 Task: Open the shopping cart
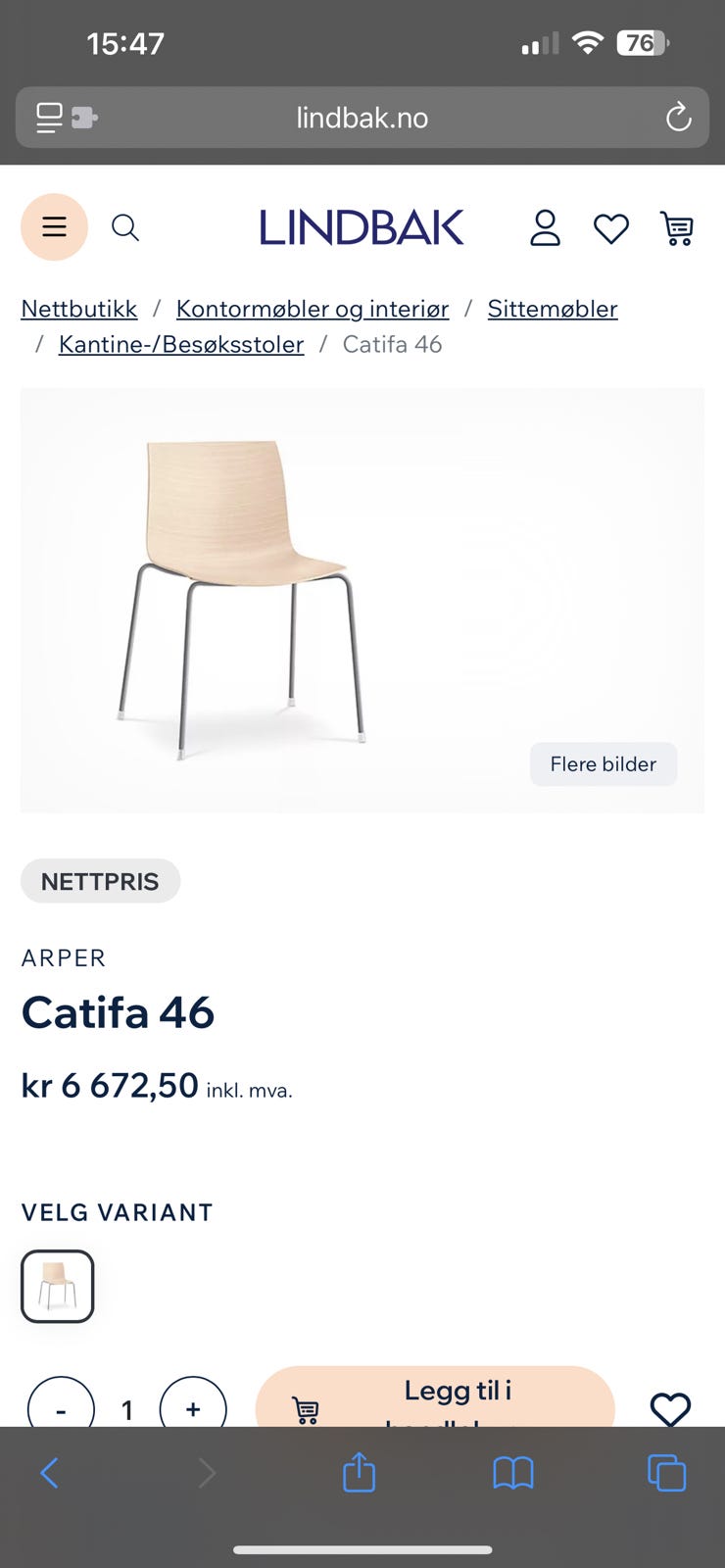pos(677,227)
